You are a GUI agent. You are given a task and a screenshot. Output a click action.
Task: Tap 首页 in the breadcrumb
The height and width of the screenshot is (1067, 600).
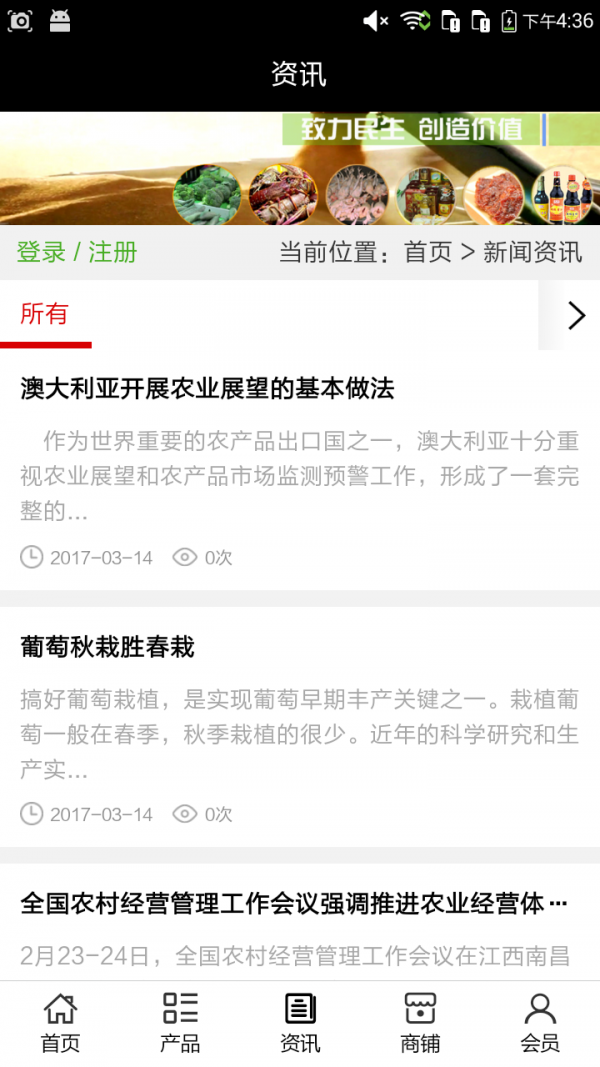pos(428,252)
